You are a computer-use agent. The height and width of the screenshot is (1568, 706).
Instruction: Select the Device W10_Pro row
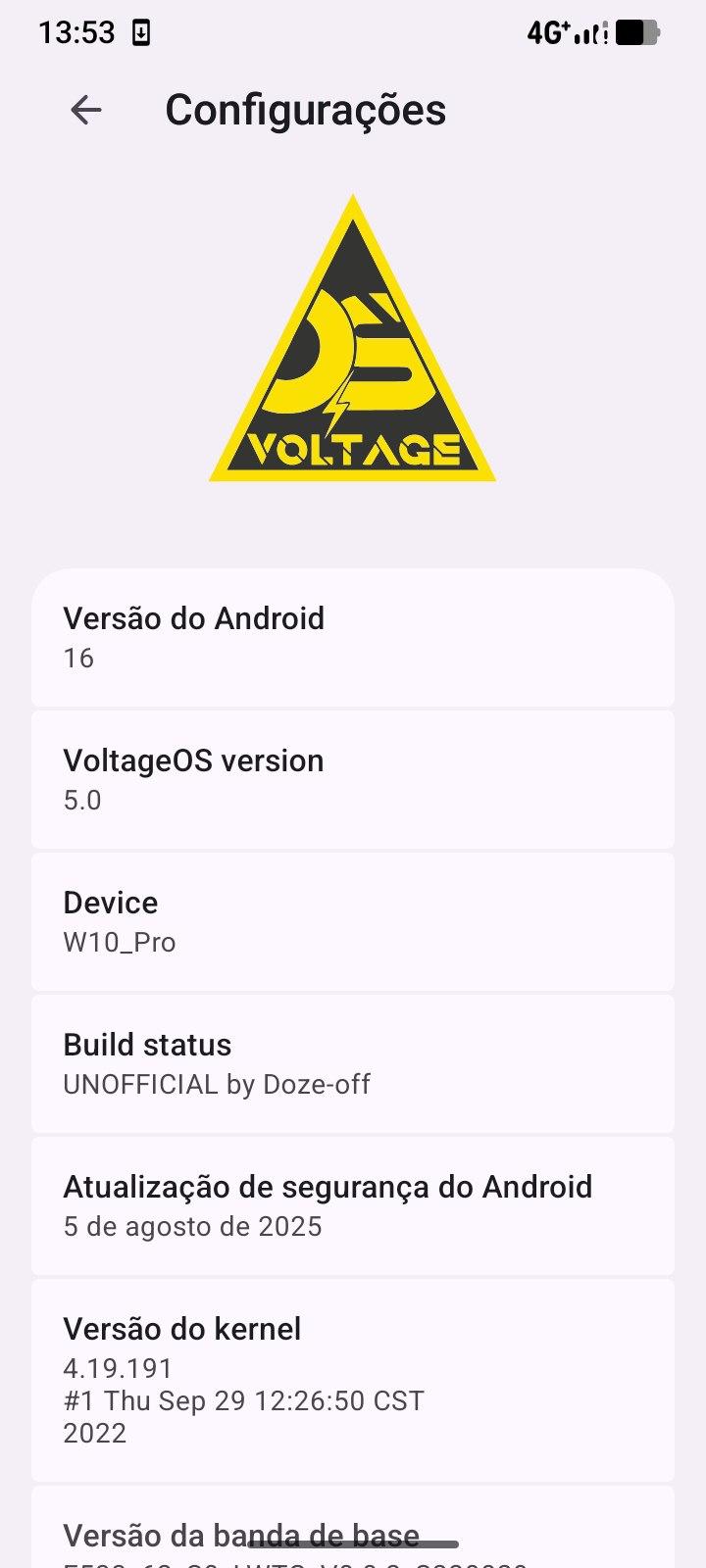[353, 922]
